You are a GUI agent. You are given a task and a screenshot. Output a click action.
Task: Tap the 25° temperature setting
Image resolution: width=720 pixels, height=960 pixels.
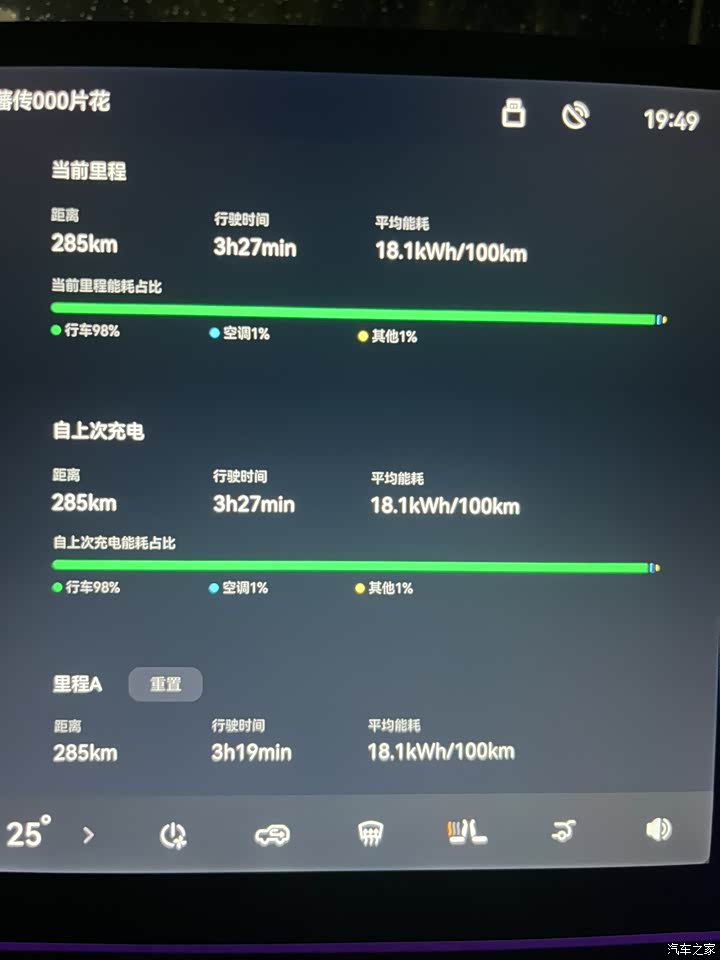coord(29,832)
